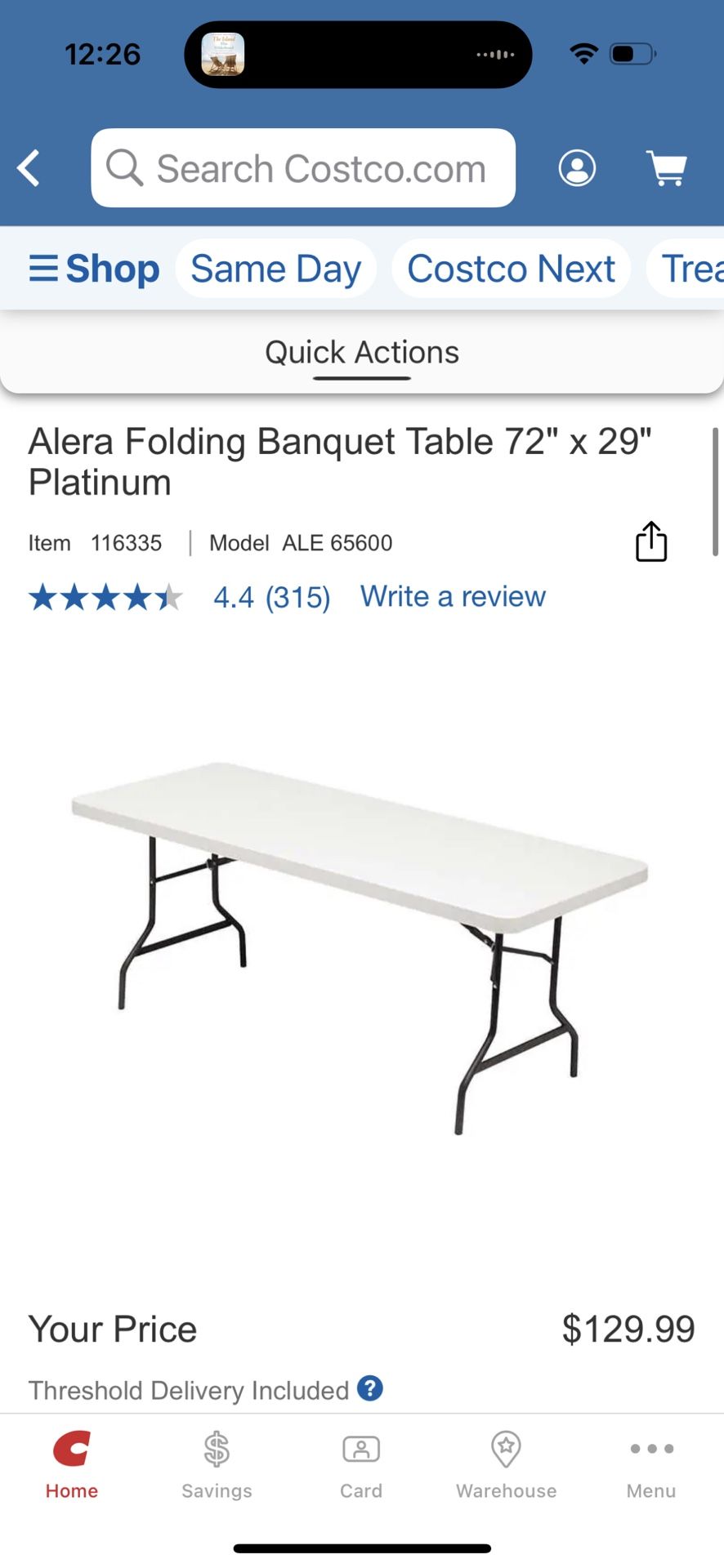
Task: Open the shopping cart
Action: [668, 167]
